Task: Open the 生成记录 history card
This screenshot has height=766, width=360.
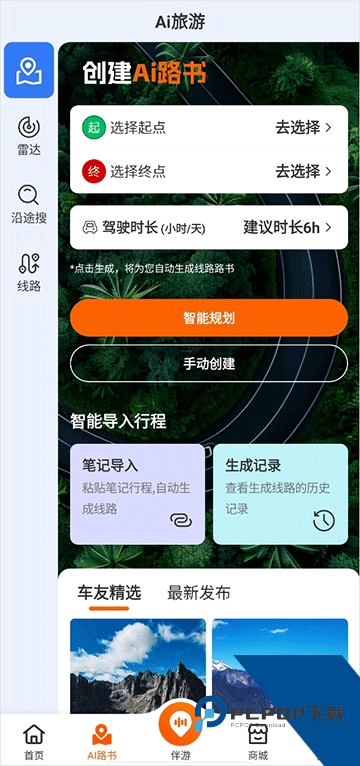Action: pyautogui.click(x=280, y=494)
